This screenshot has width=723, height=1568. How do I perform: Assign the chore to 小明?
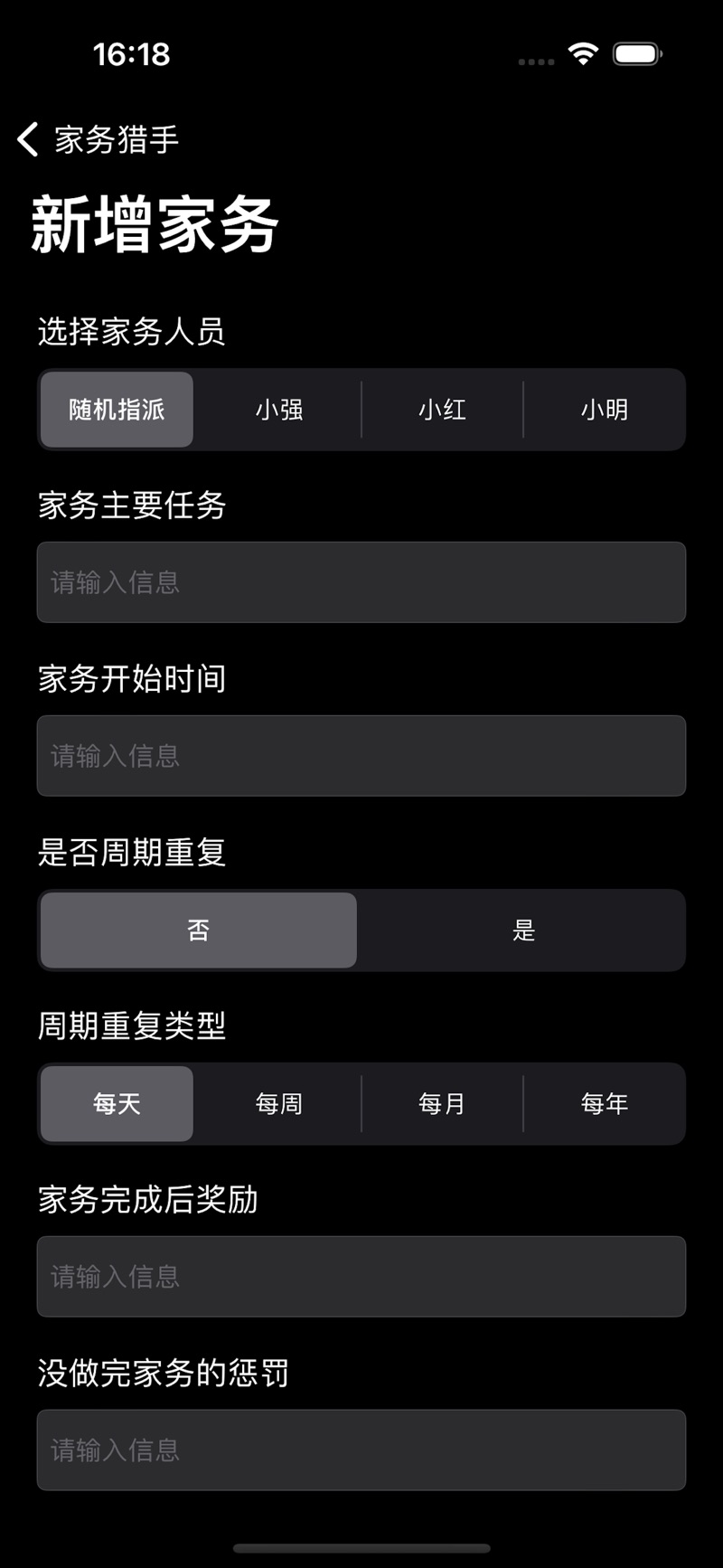605,410
